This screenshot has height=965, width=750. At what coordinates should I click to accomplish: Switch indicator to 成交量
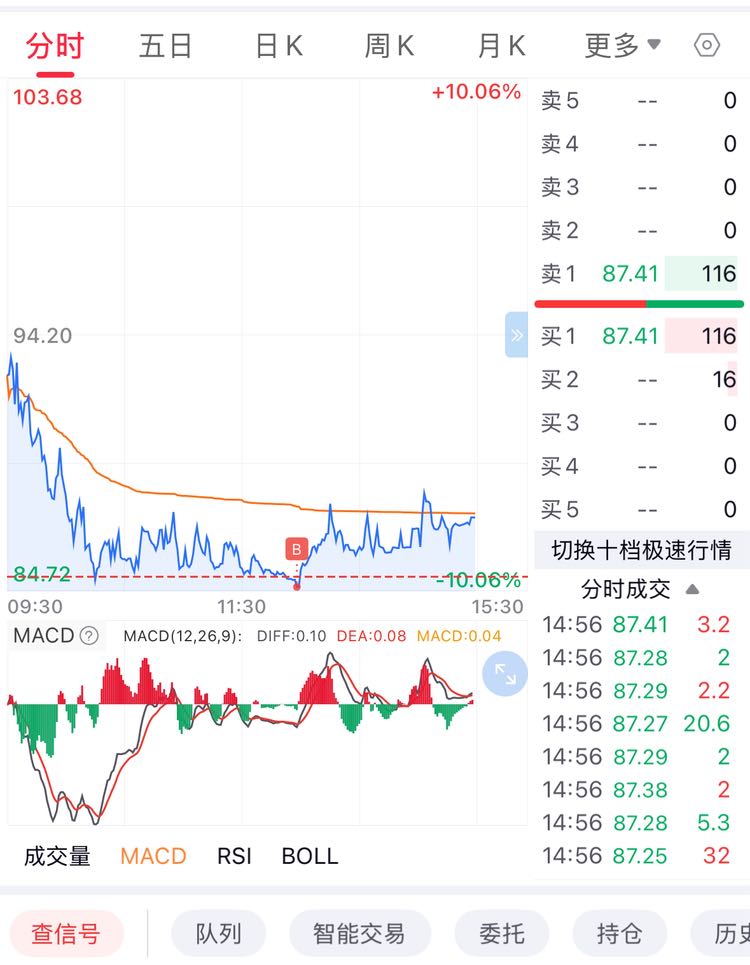[x=57, y=856]
